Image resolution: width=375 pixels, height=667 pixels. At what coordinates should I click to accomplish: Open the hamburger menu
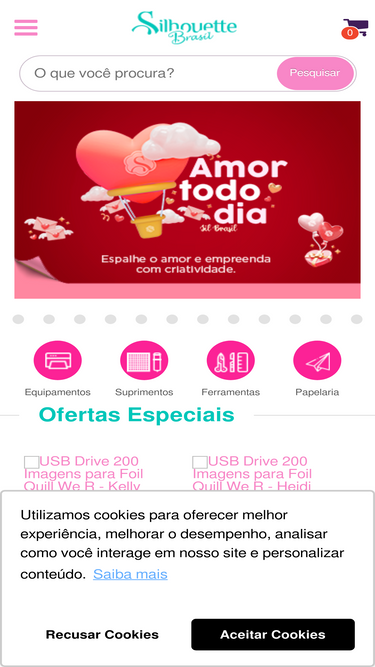point(26,28)
